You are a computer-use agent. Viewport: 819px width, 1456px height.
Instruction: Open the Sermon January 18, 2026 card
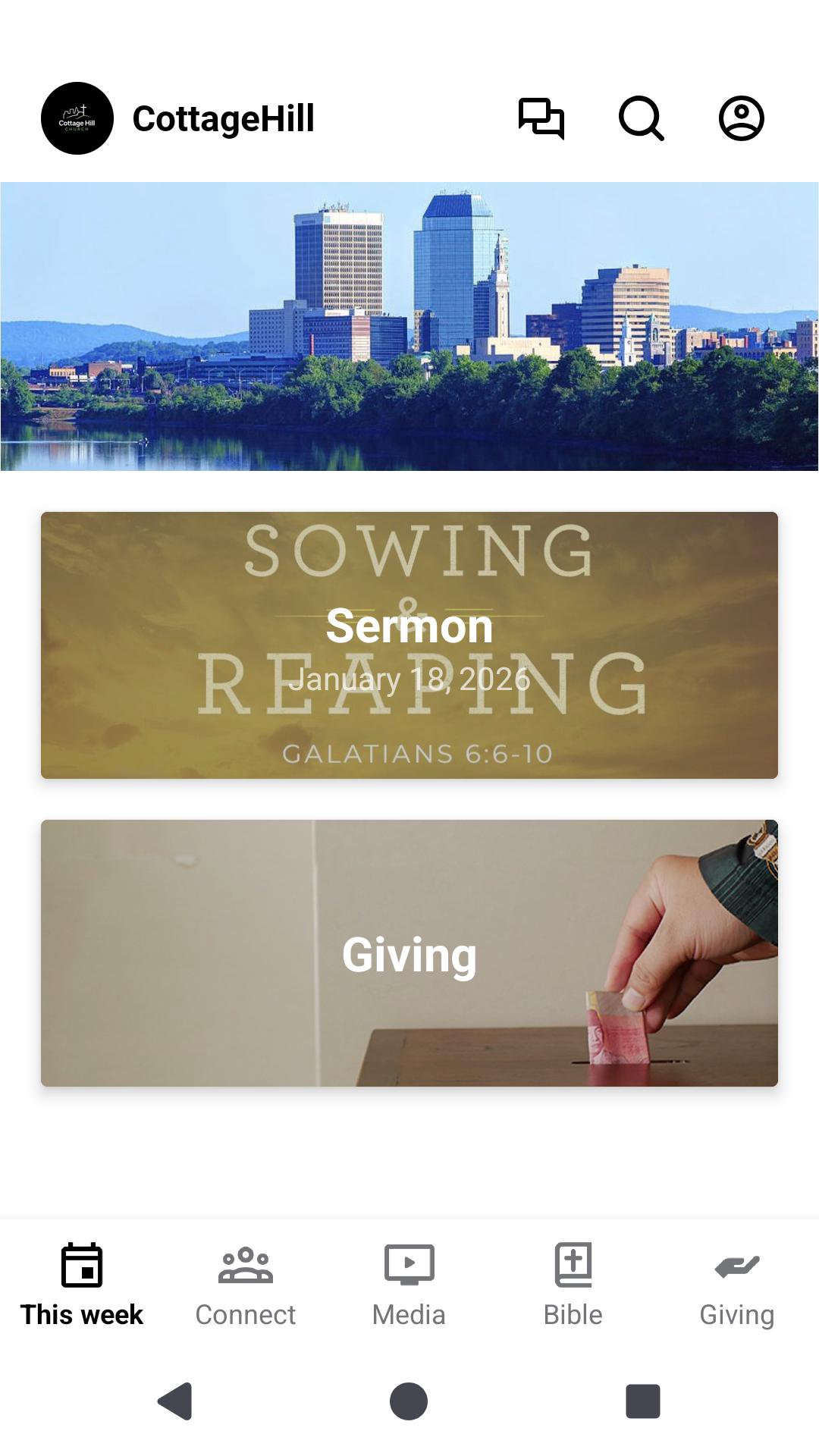click(409, 645)
